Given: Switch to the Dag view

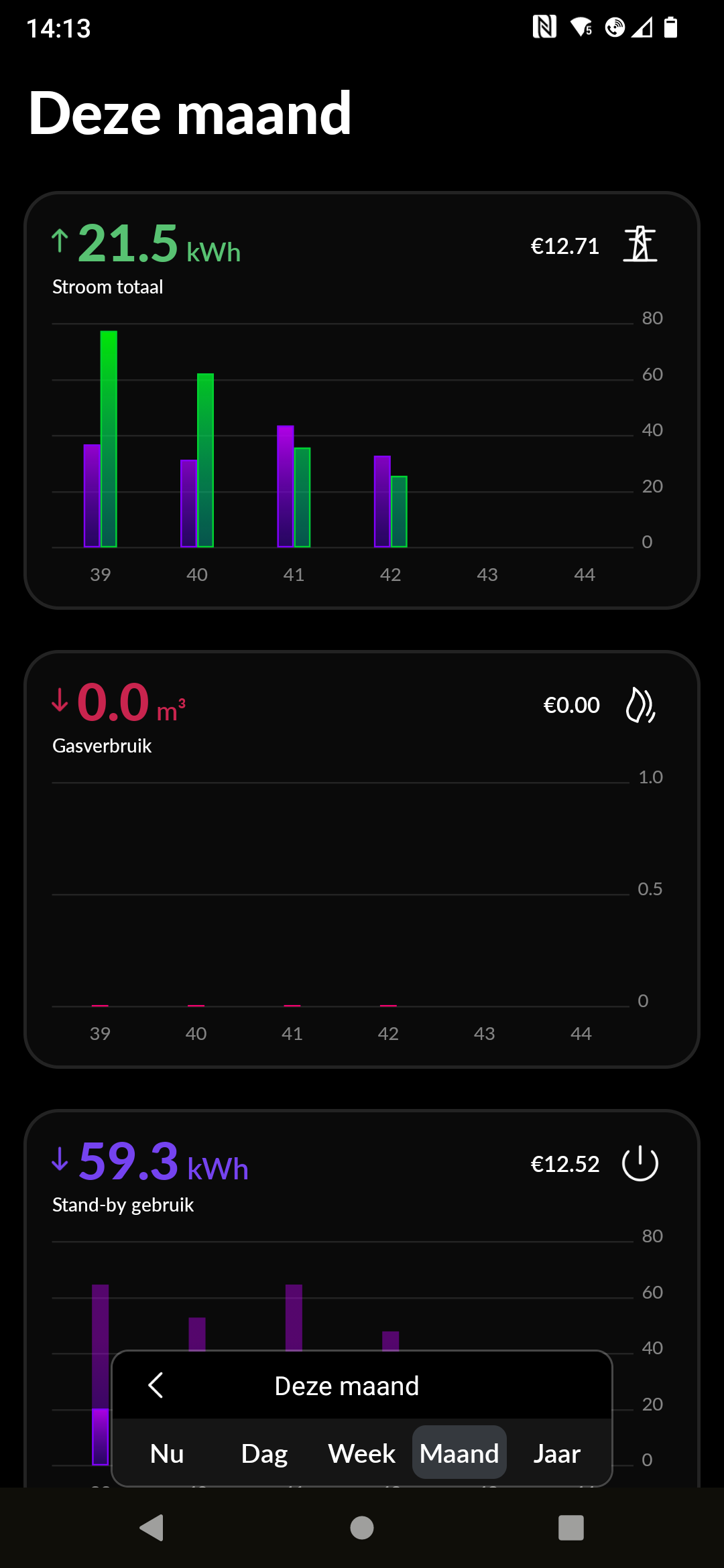Looking at the screenshot, I should [264, 1453].
